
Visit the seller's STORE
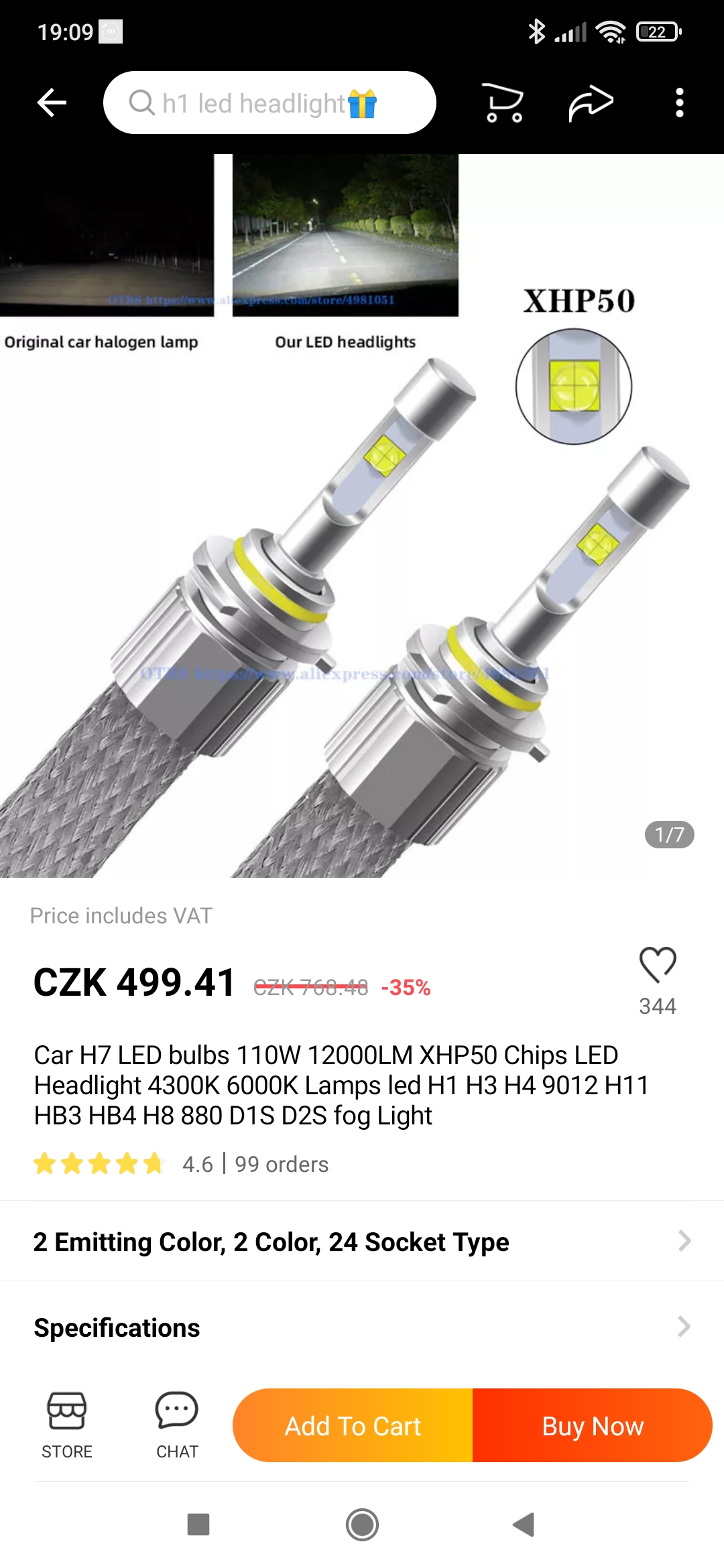(x=66, y=1425)
